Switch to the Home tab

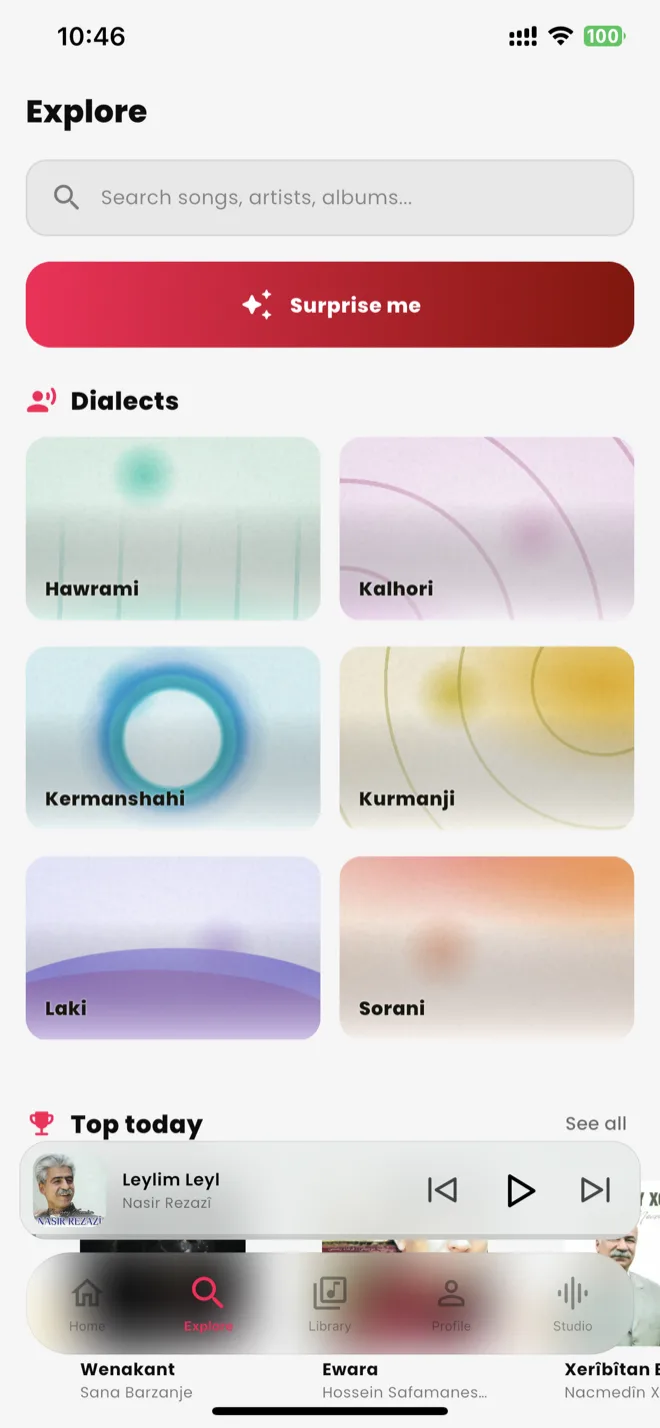[87, 1304]
